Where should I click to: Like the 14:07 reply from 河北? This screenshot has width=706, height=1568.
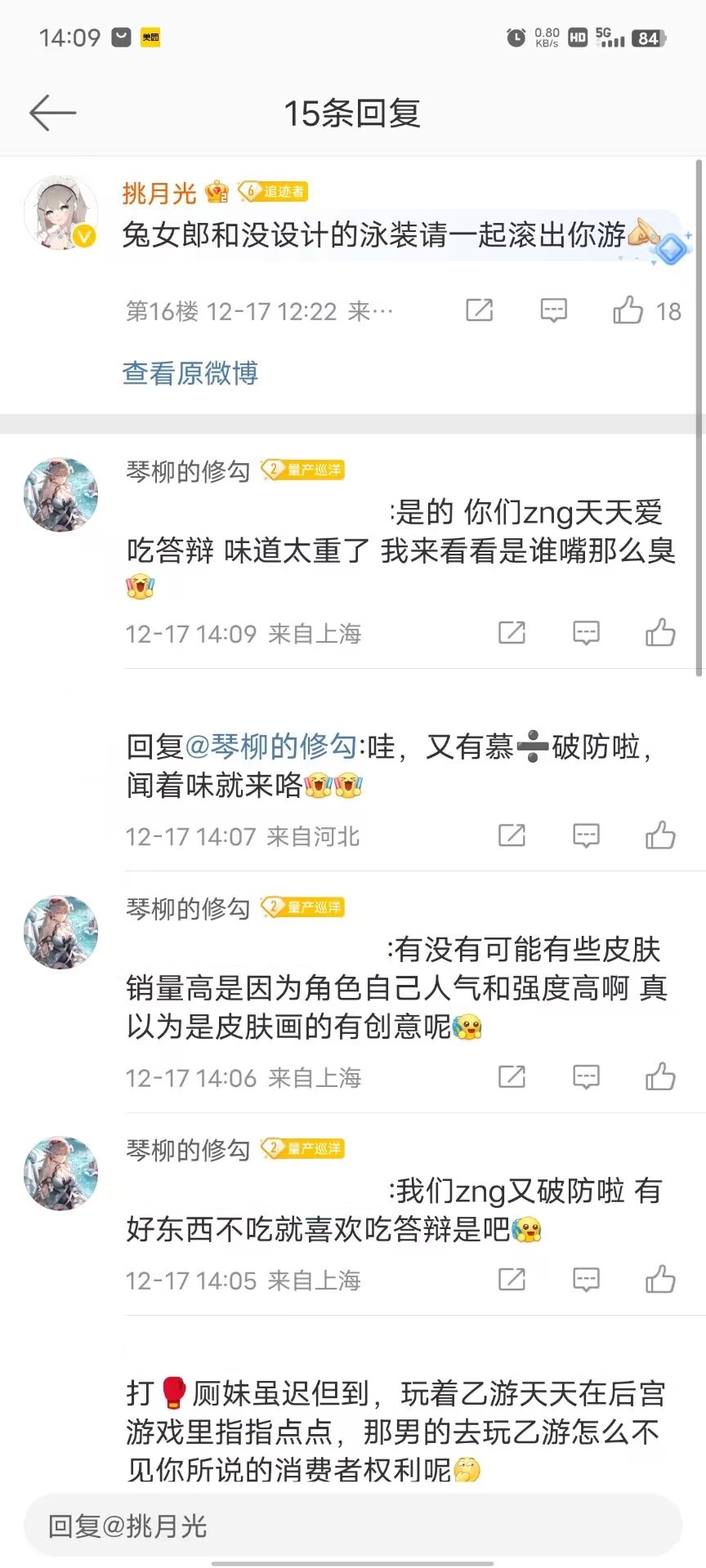(x=660, y=835)
